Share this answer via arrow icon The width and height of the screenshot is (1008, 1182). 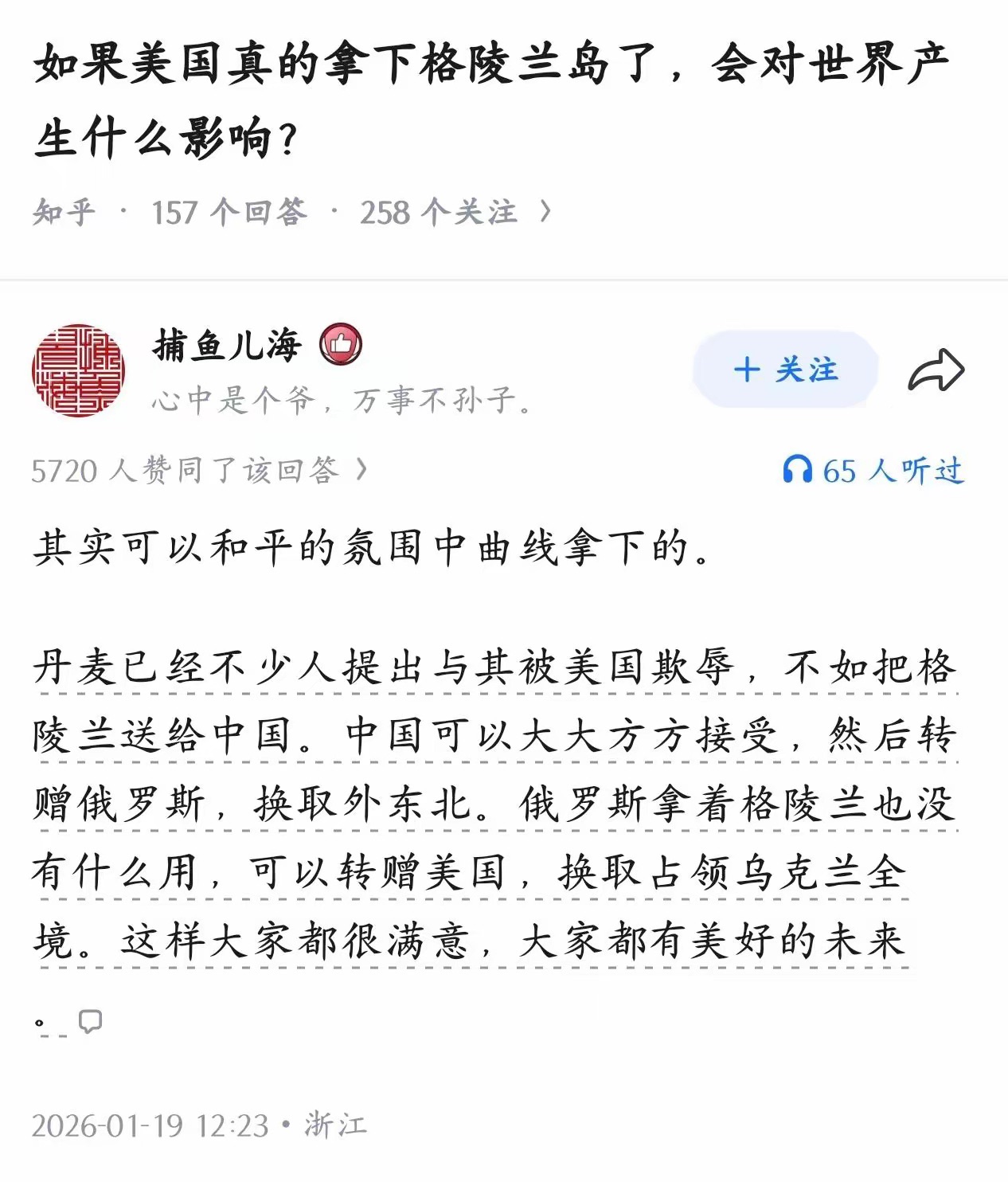936,370
